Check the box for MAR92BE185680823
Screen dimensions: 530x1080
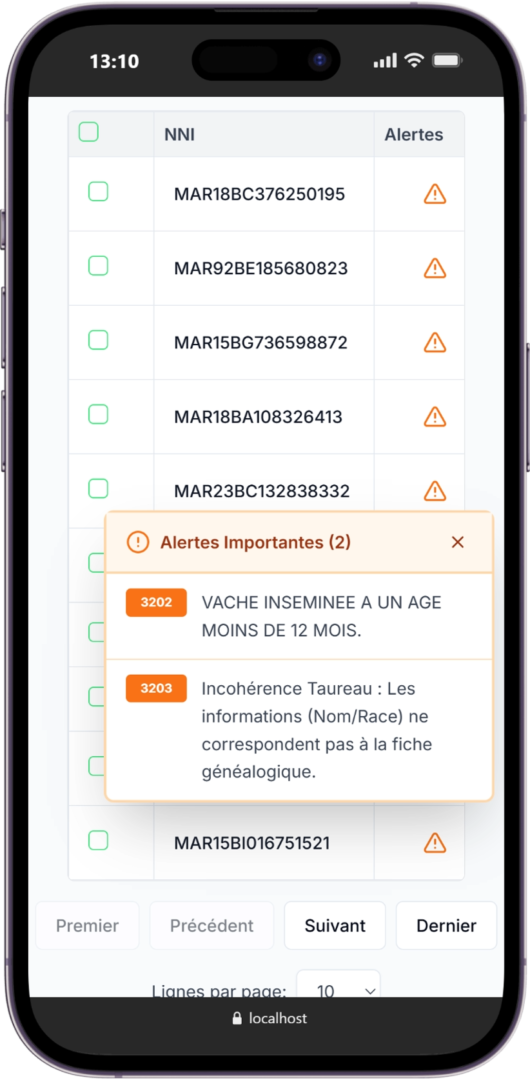tap(99, 265)
